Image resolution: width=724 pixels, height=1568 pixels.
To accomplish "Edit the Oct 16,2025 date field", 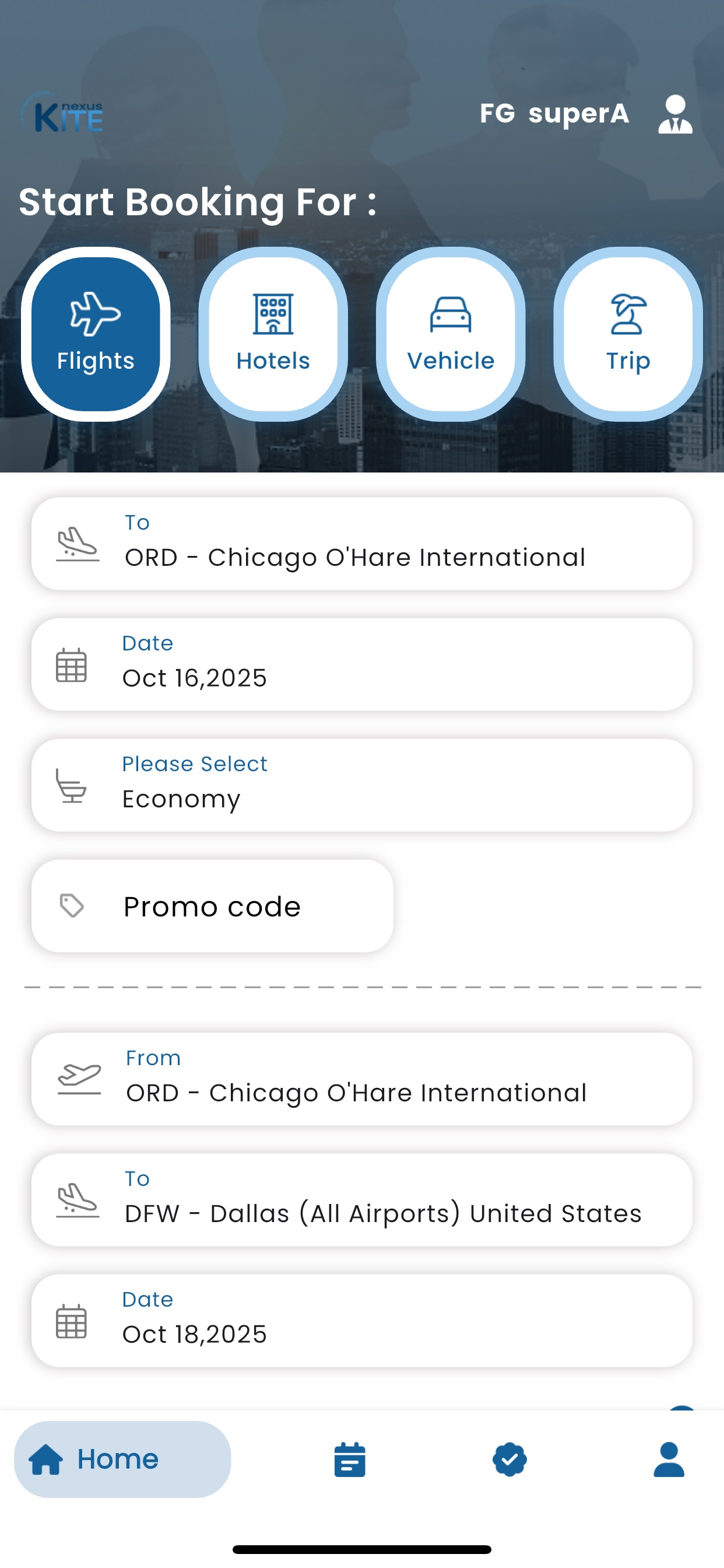I will coord(362,664).
